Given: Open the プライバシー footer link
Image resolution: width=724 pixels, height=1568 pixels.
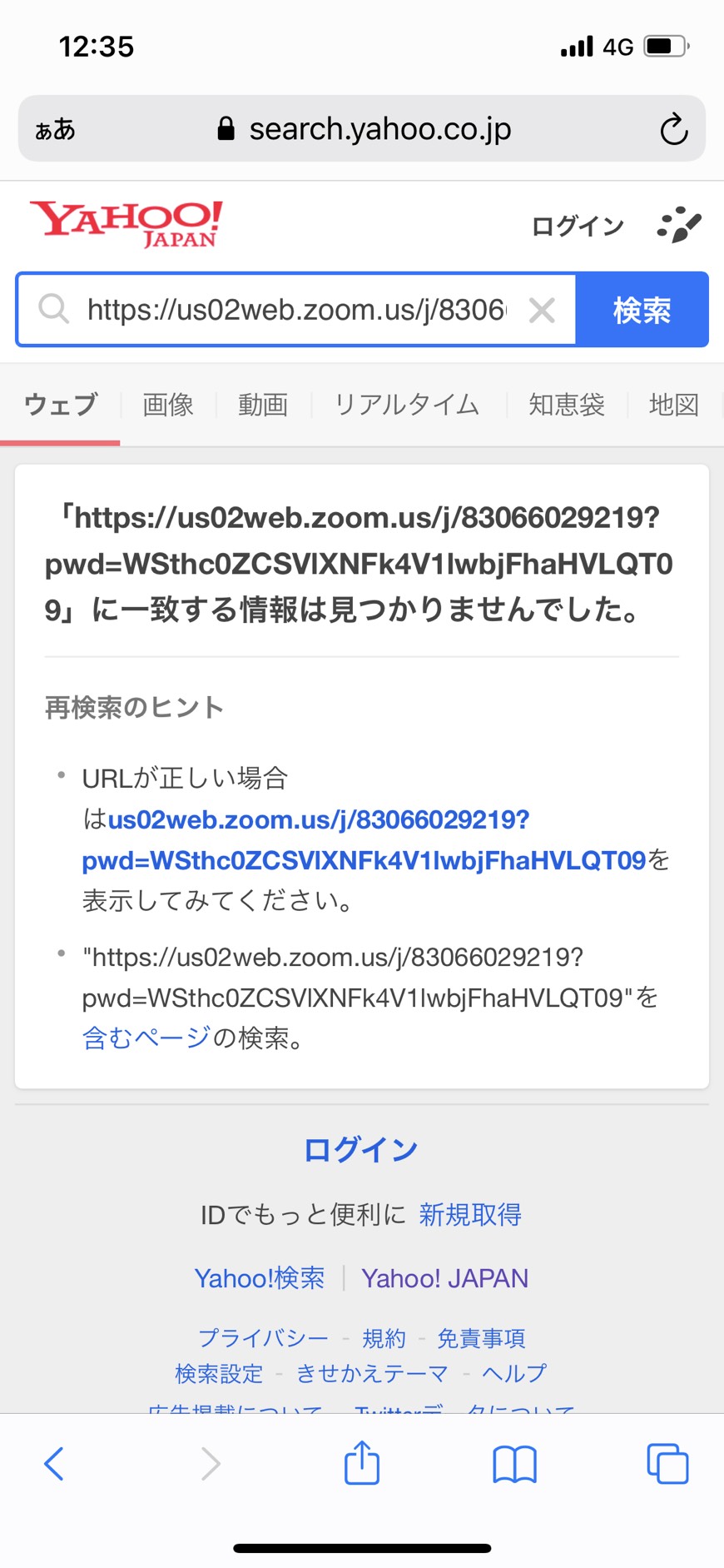Looking at the screenshot, I should (x=263, y=1338).
